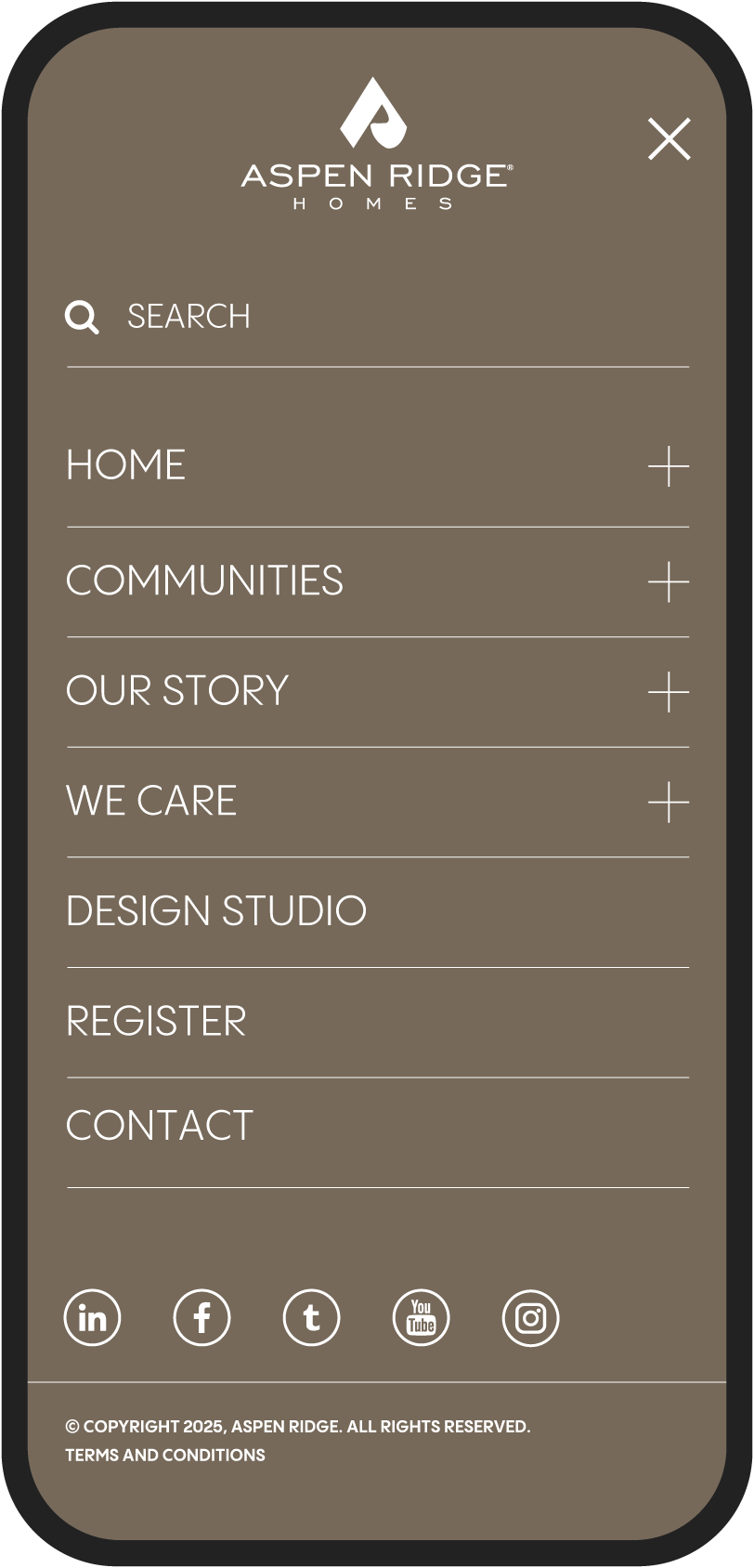Close the navigation menu
The image size is (754, 1568).
[669, 139]
